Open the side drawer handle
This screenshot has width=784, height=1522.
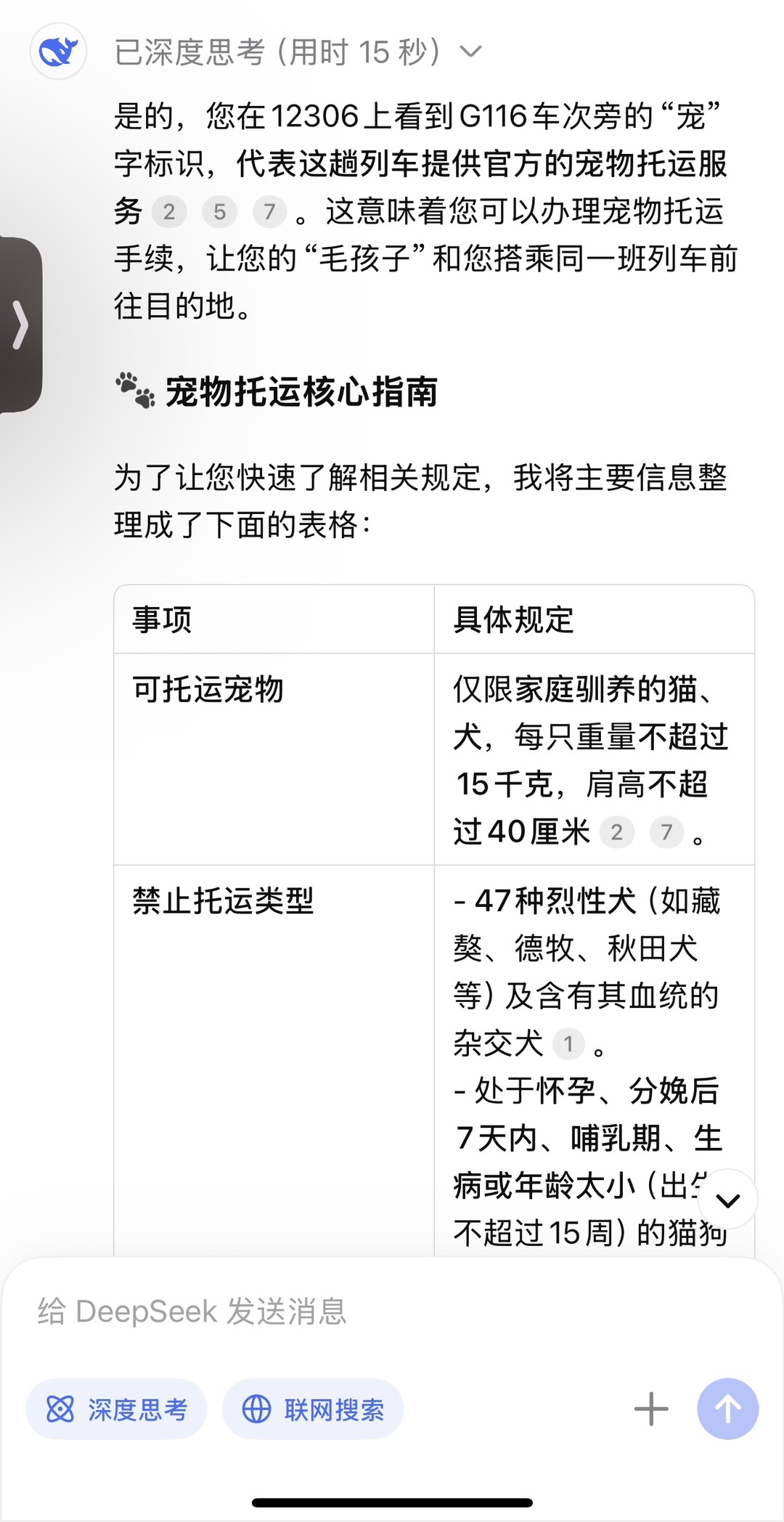click(x=20, y=325)
